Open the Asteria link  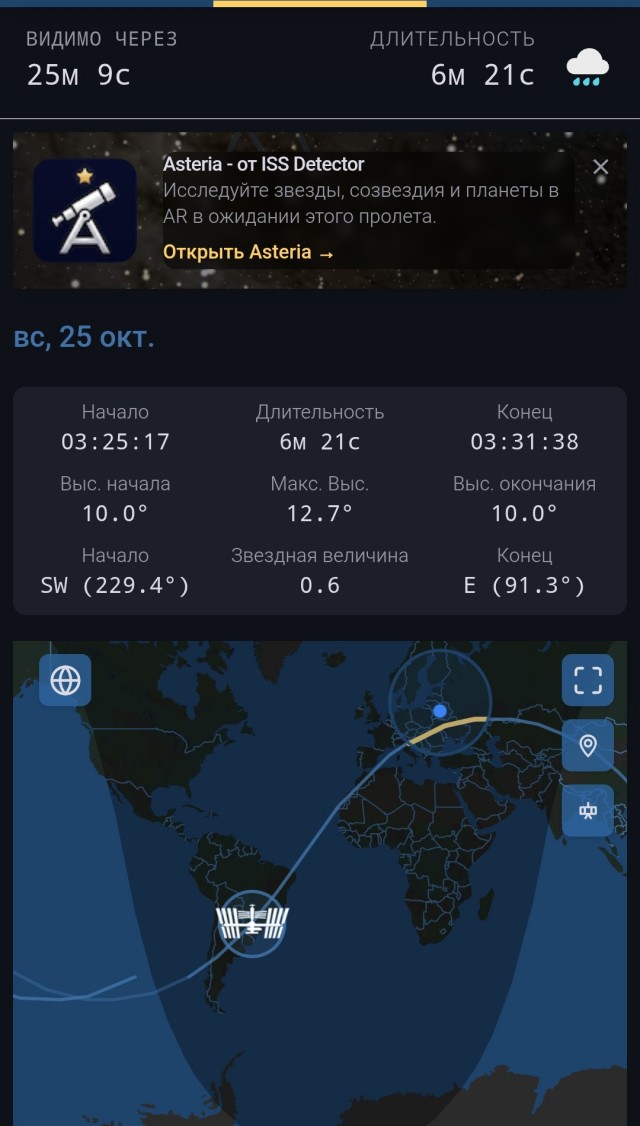(x=248, y=252)
